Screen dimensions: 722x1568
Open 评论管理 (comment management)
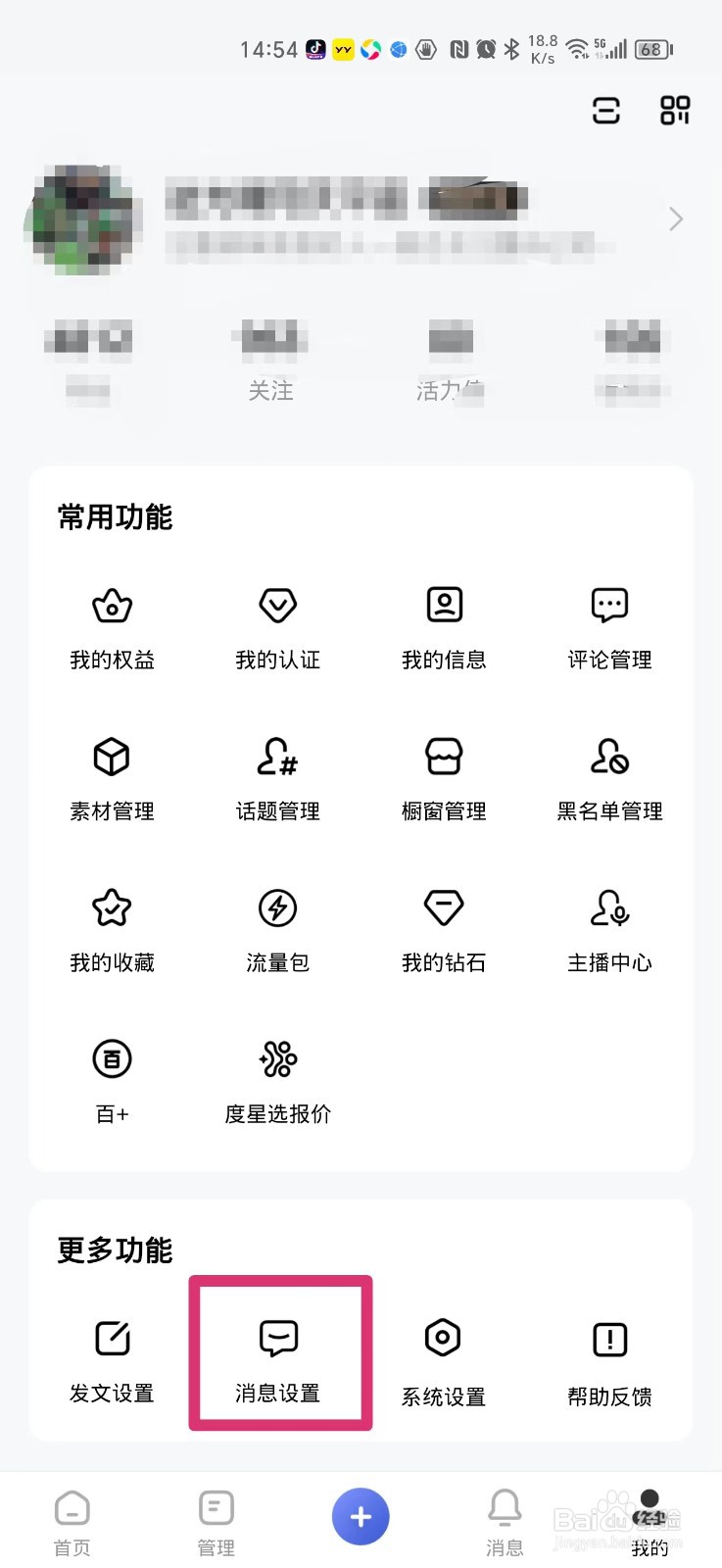coord(608,622)
